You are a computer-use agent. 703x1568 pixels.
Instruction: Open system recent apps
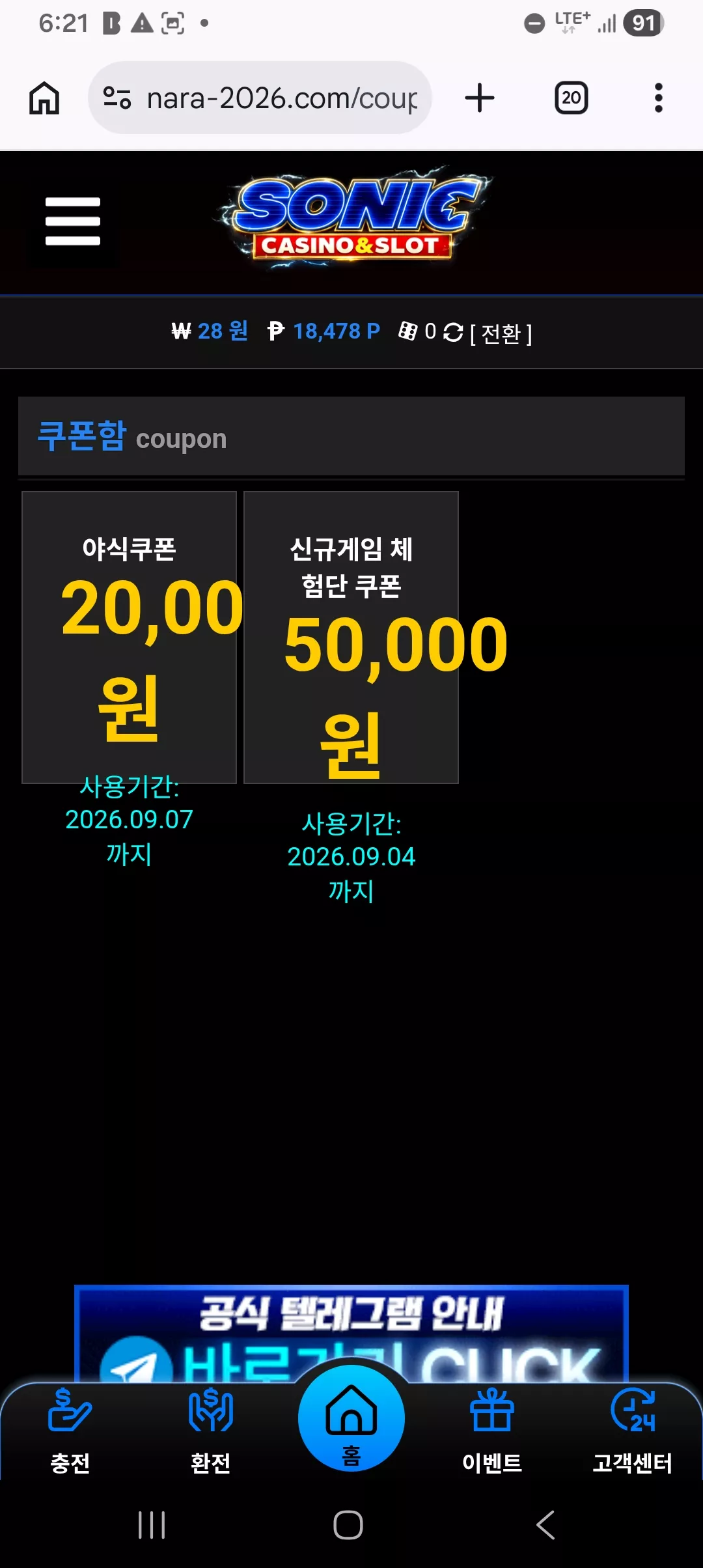[152, 1525]
